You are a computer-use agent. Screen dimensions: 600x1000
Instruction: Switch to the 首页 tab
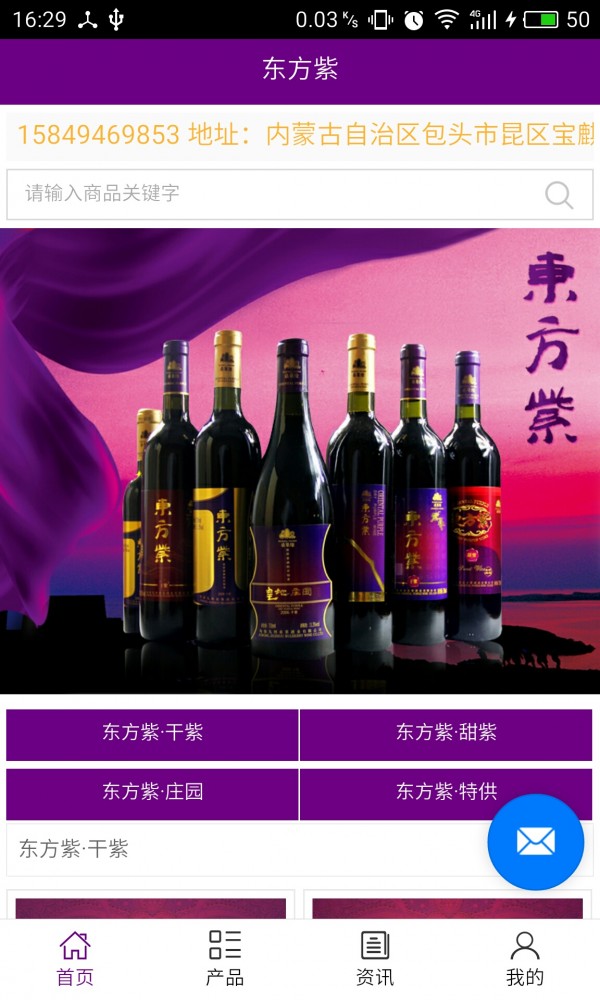click(75, 958)
